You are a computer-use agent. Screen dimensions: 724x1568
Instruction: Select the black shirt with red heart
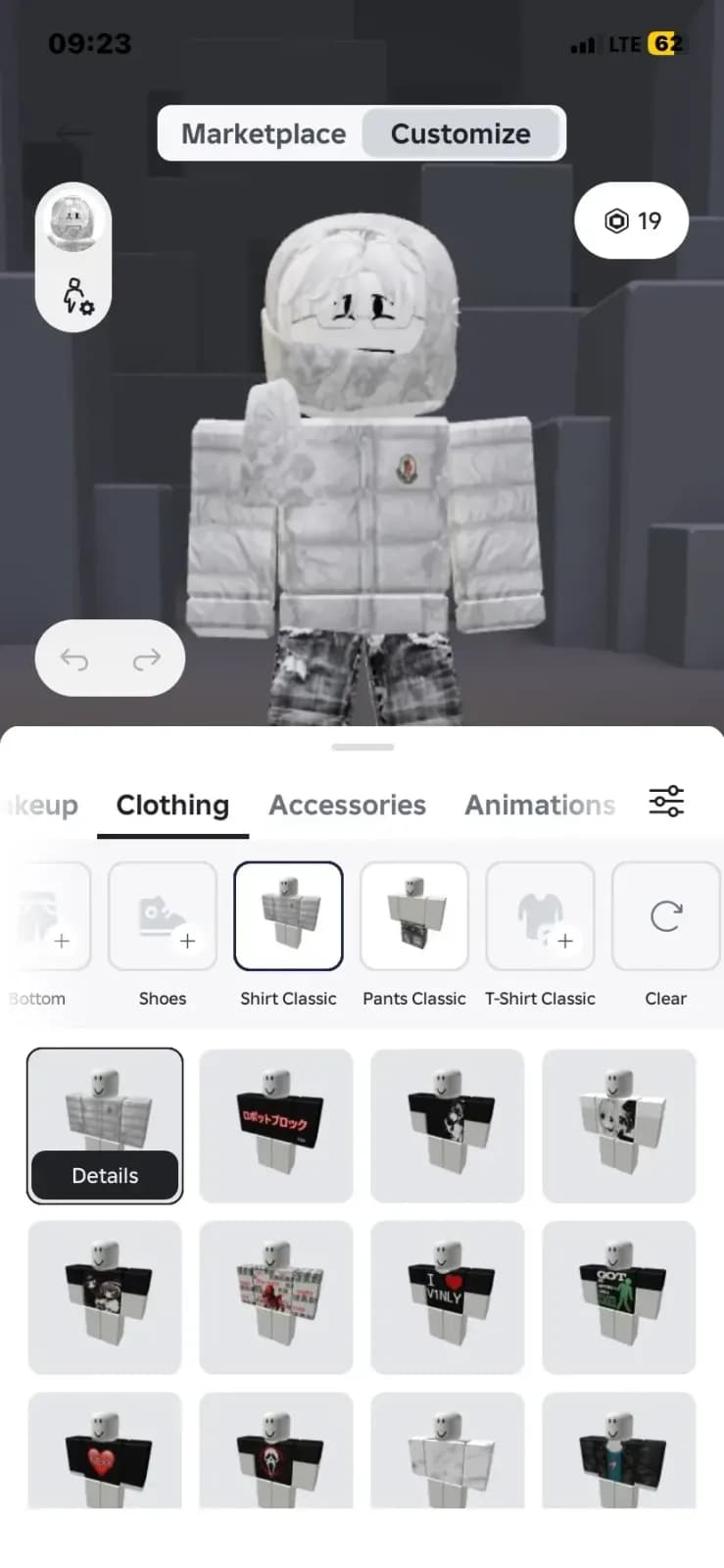(105, 1450)
